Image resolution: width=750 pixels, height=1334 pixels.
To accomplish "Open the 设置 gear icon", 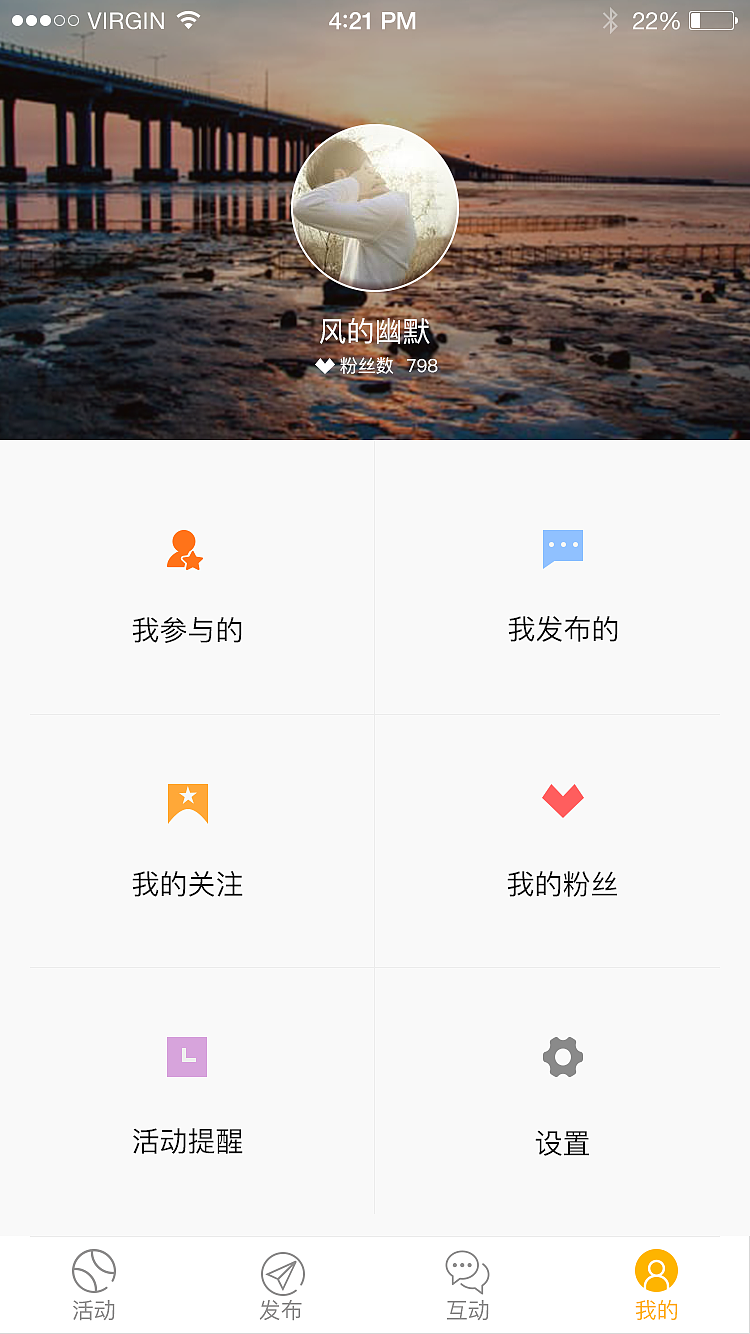I will pyautogui.click(x=562, y=1056).
